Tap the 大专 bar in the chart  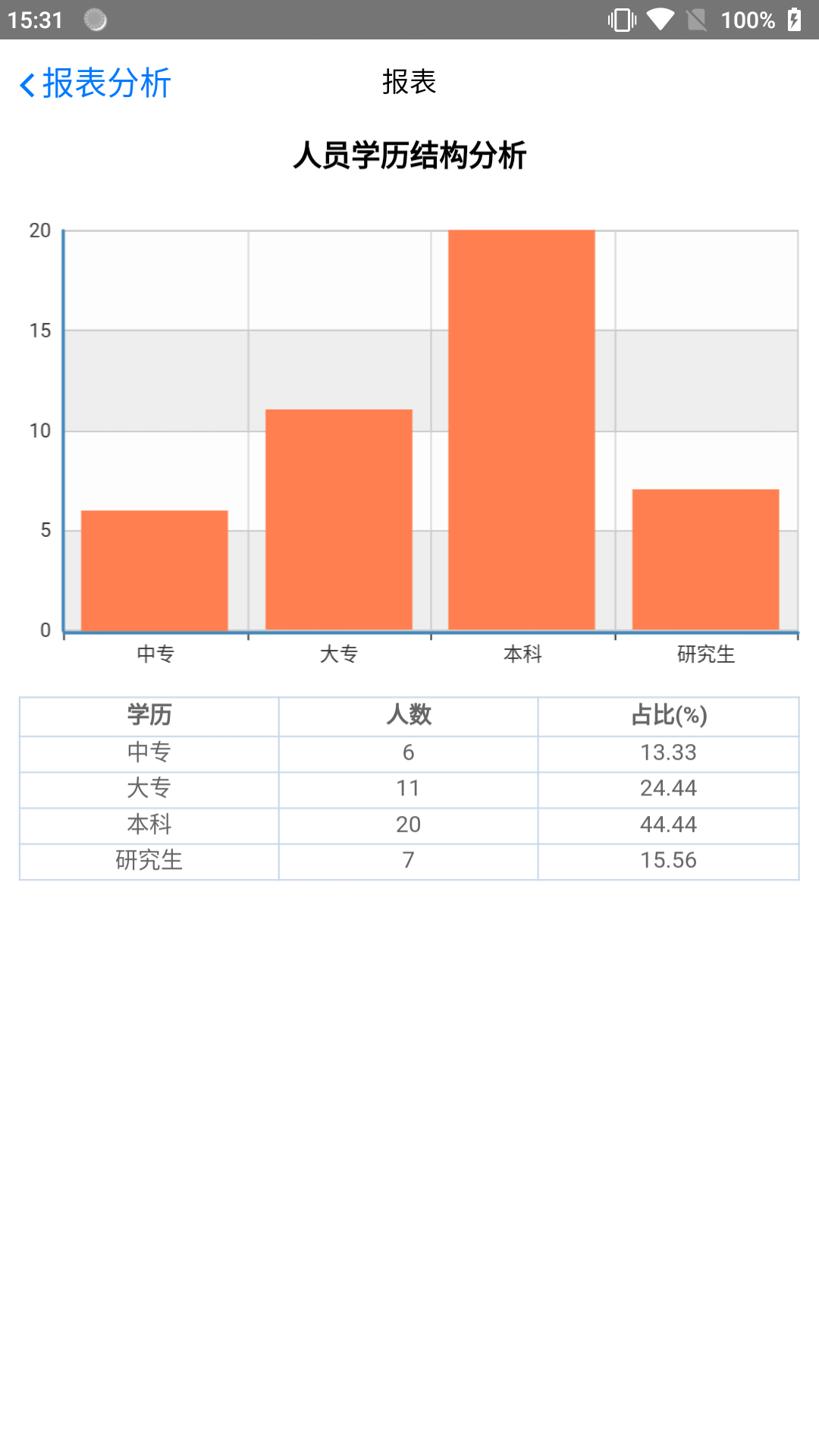338,519
